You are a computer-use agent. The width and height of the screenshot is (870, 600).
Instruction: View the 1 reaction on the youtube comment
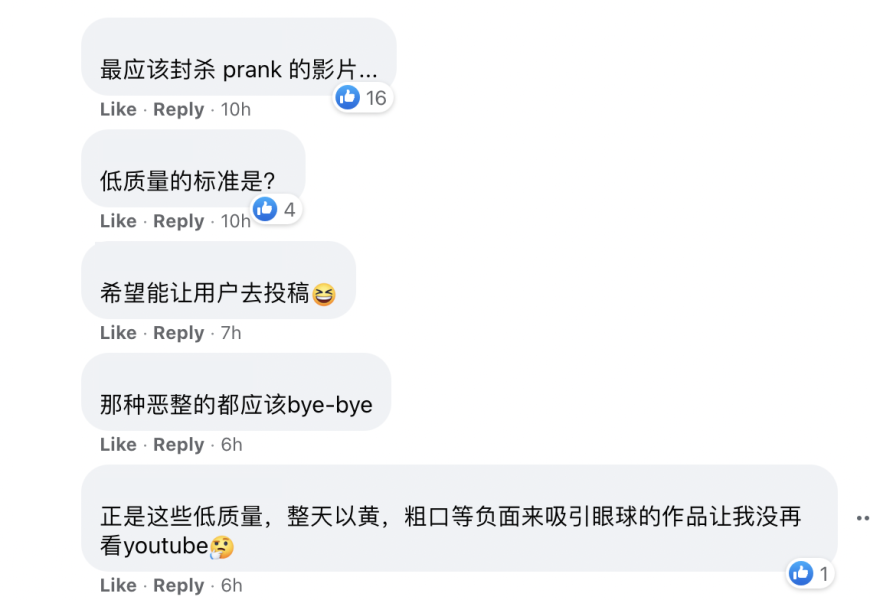(x=810, y=573)
